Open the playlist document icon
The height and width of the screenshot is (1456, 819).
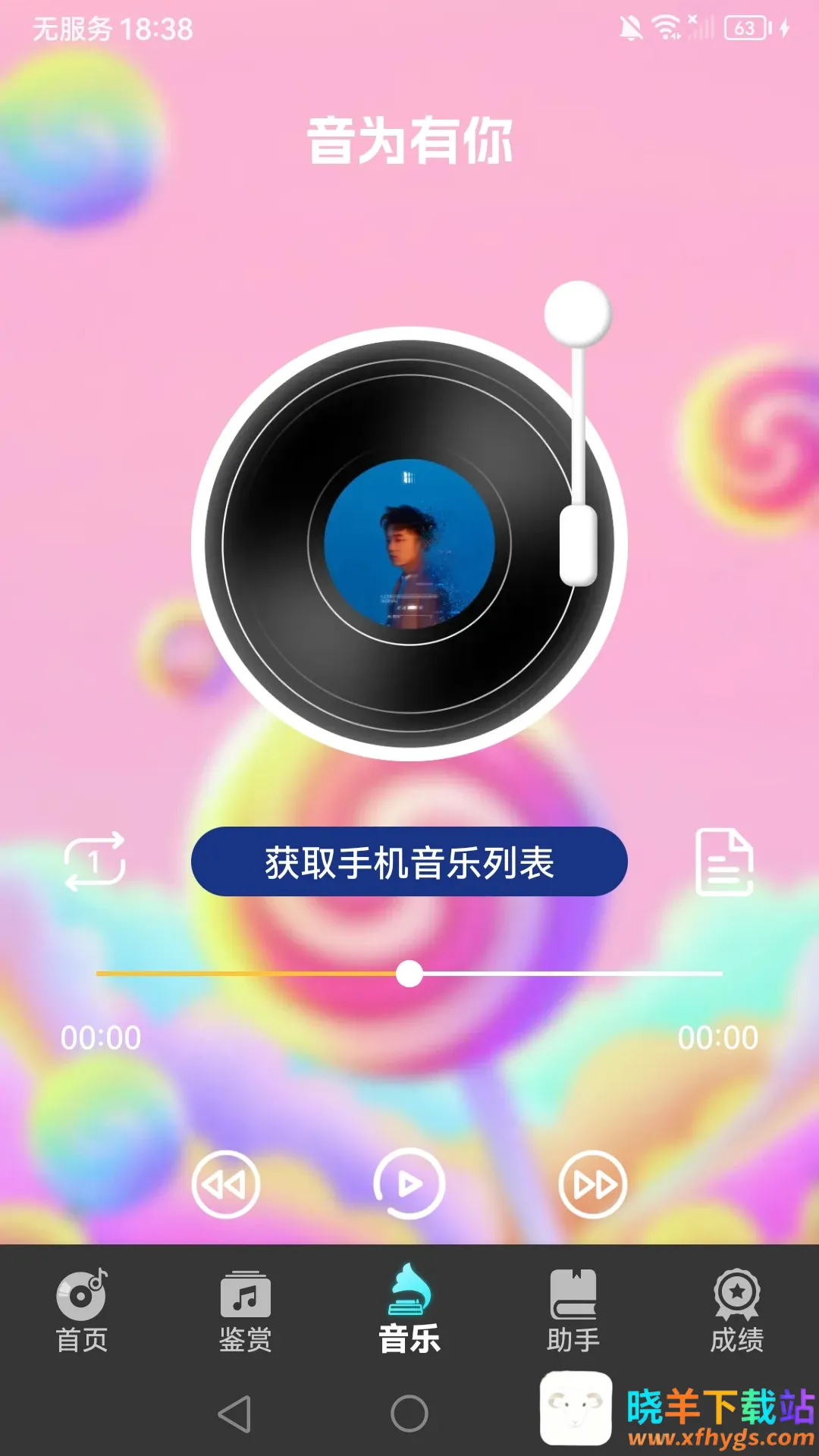(x=724, y=862)
